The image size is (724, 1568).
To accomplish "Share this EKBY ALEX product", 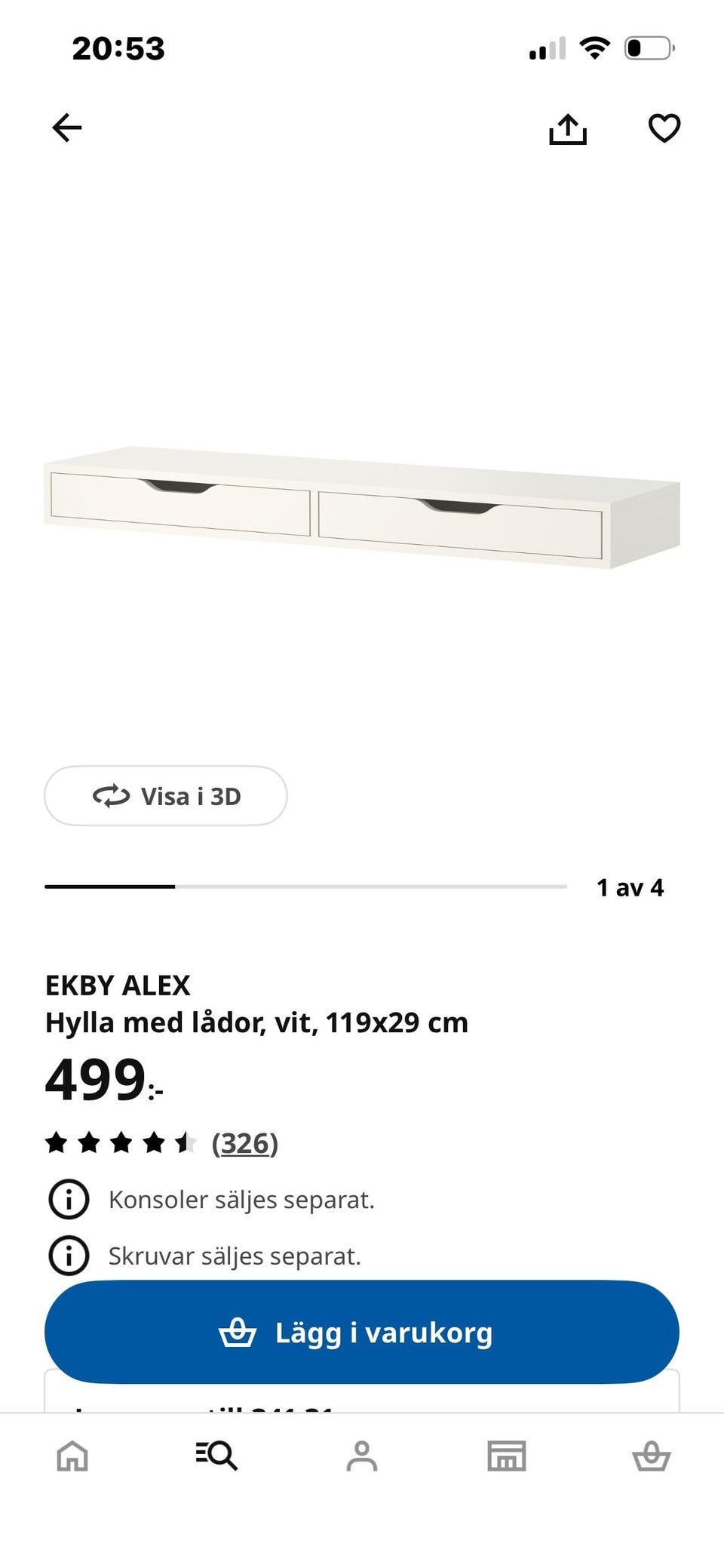I will (567, 128).
